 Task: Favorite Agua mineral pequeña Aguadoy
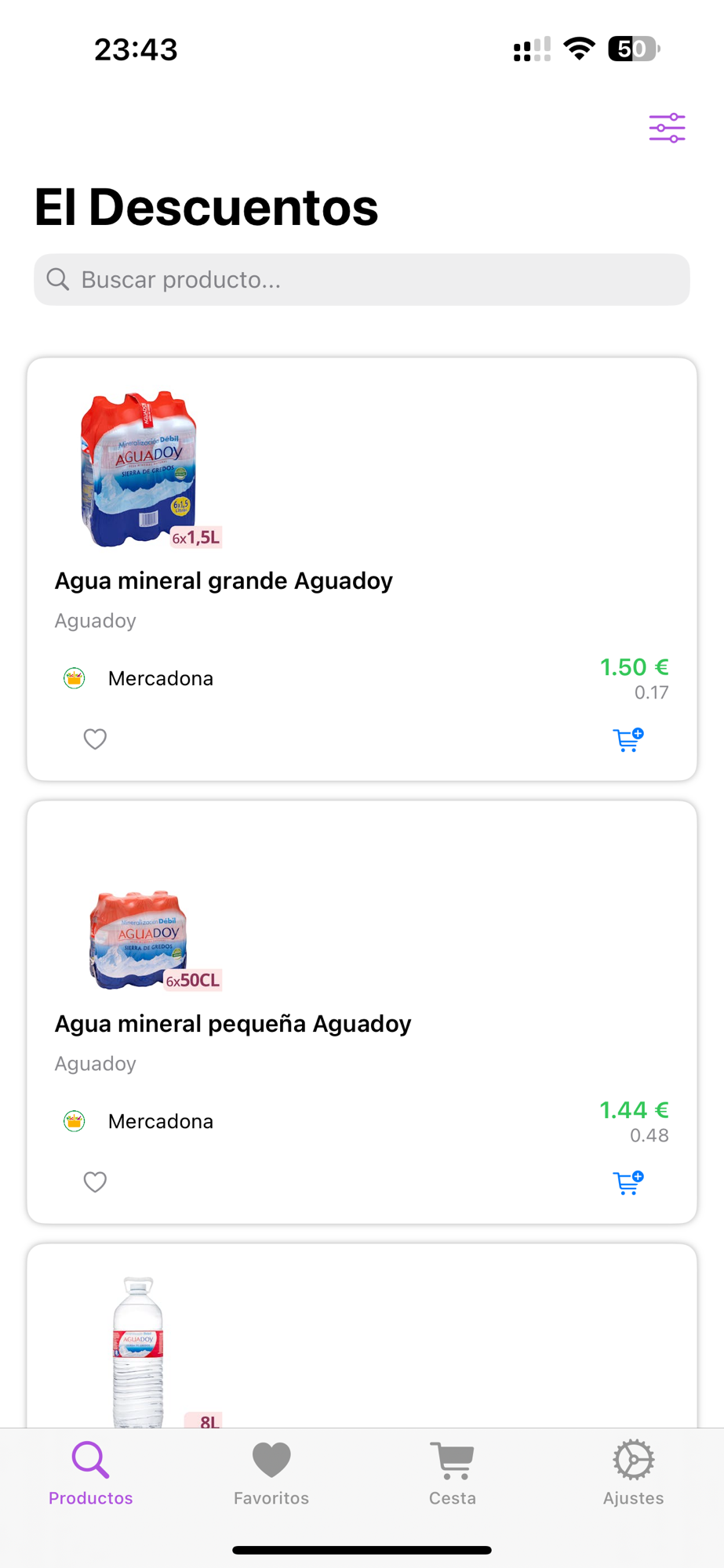click(x=95, y=1181)
